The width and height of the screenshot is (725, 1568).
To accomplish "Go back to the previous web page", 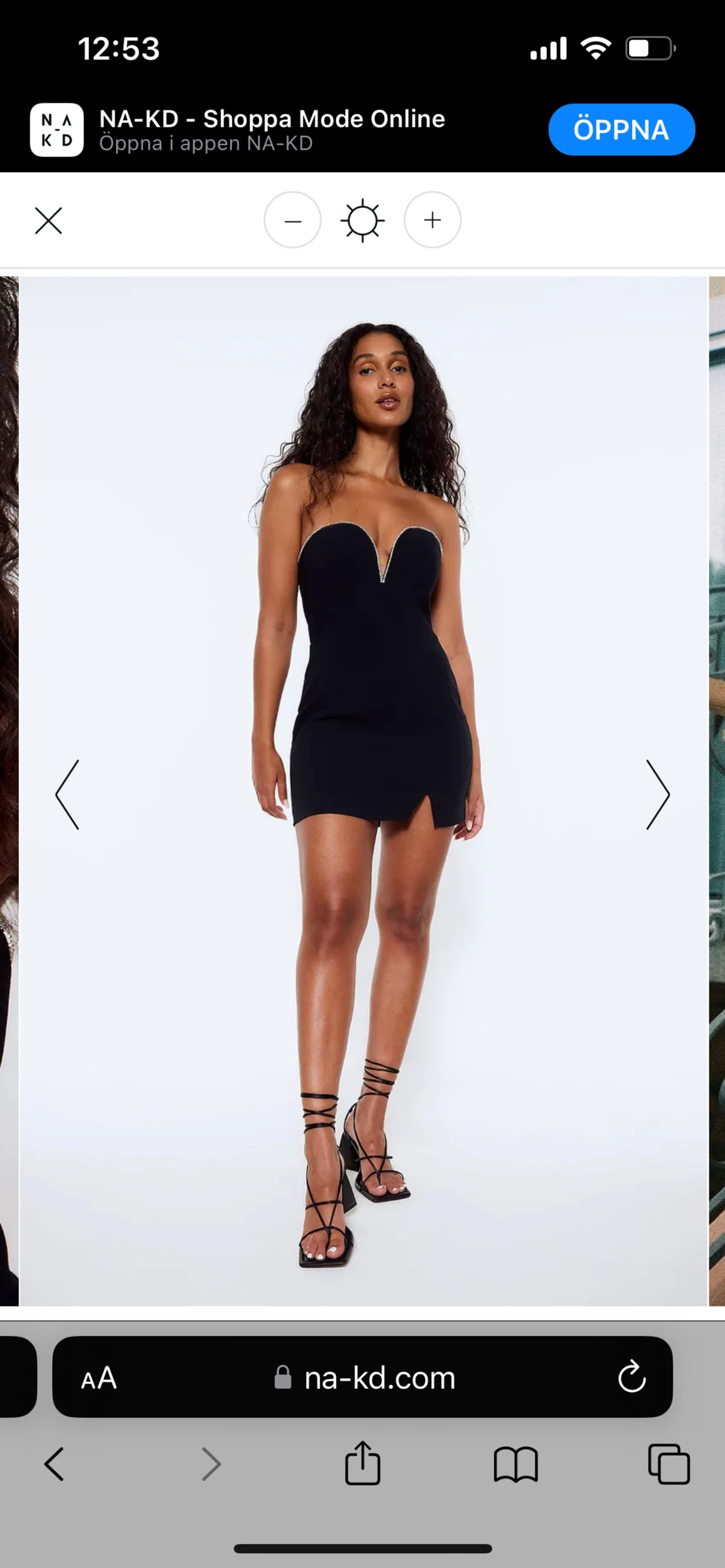I will 54,1464.
